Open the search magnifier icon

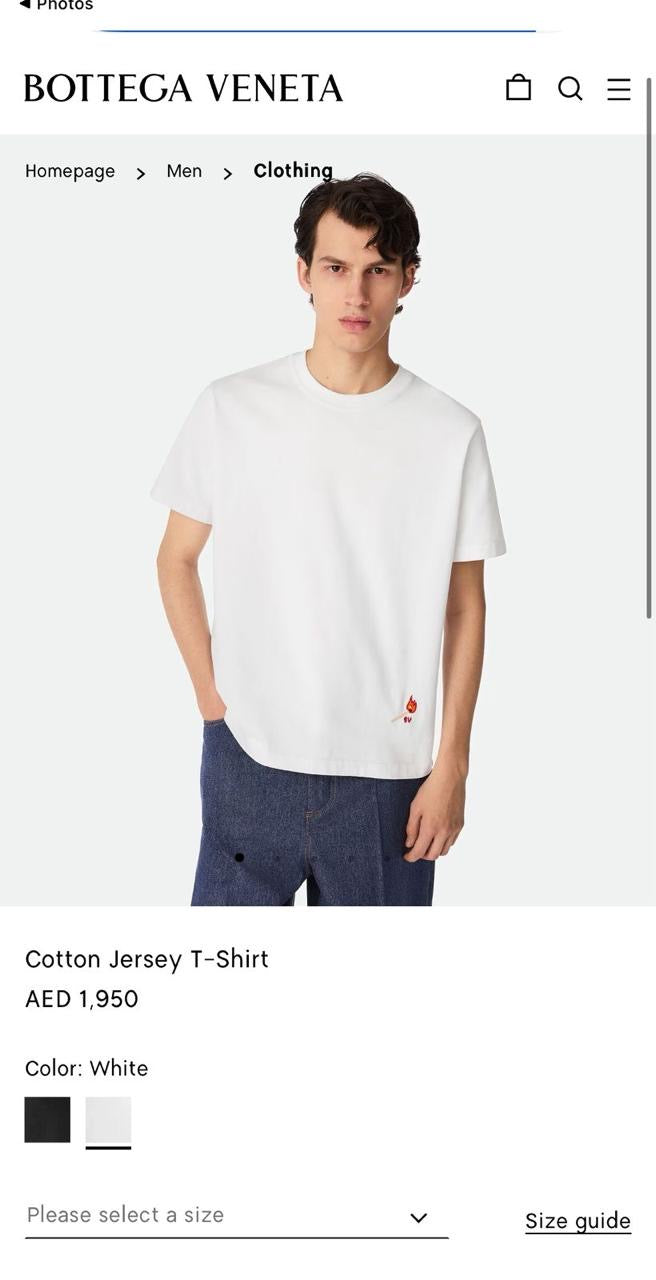point(570,89)
